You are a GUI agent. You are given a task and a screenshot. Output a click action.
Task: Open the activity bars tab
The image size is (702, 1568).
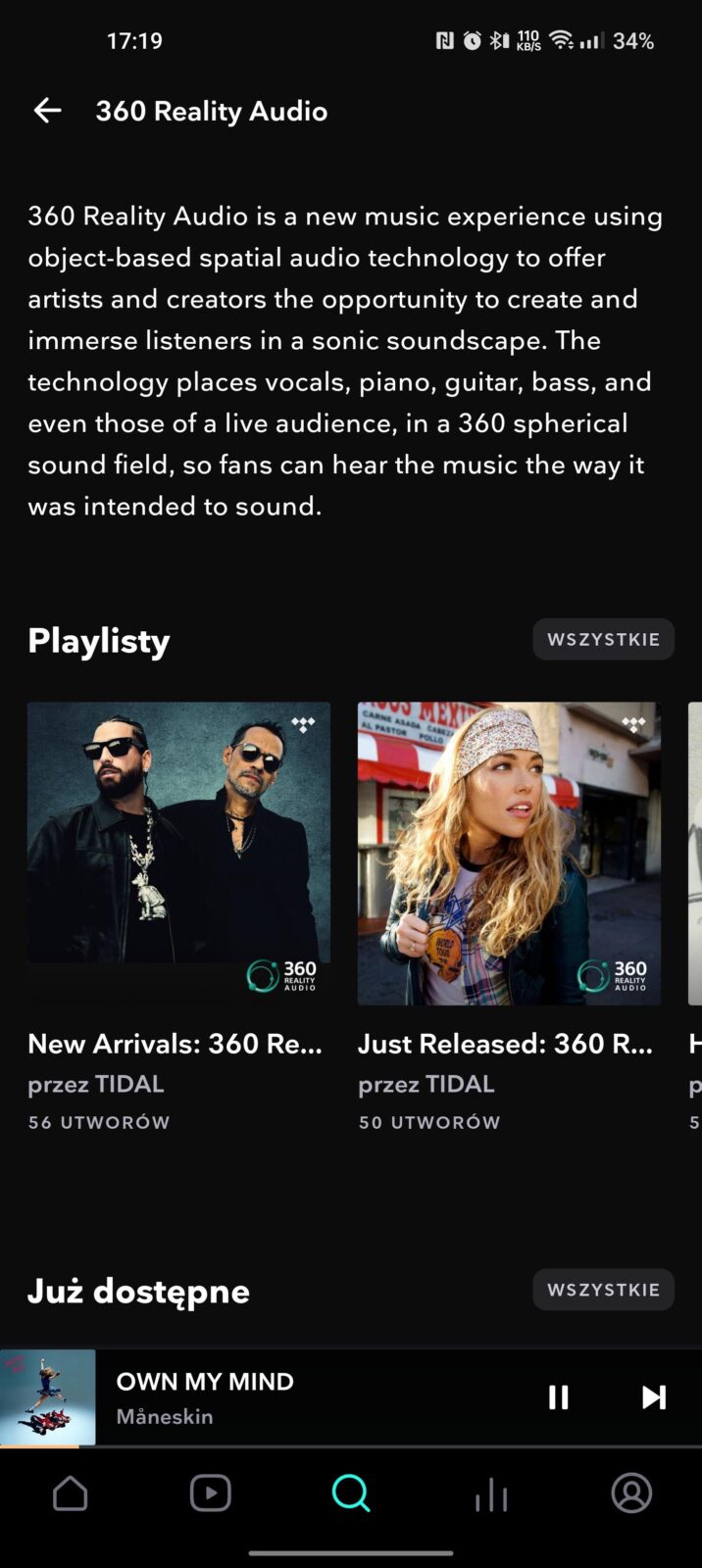[491, 1494]
